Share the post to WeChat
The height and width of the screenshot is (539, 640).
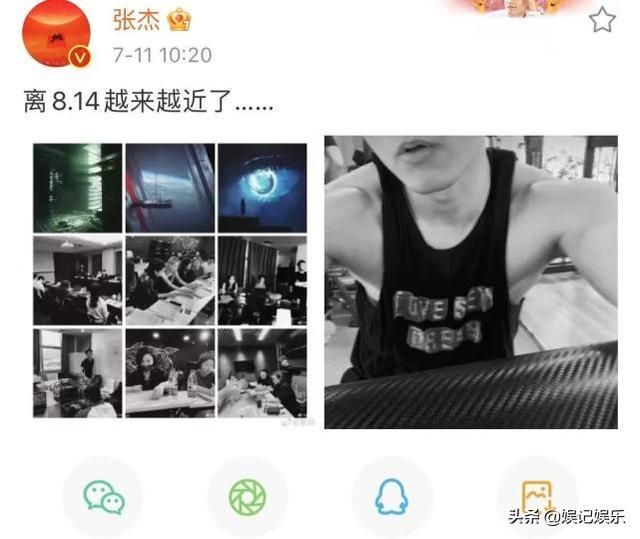[x=102, y=497]
